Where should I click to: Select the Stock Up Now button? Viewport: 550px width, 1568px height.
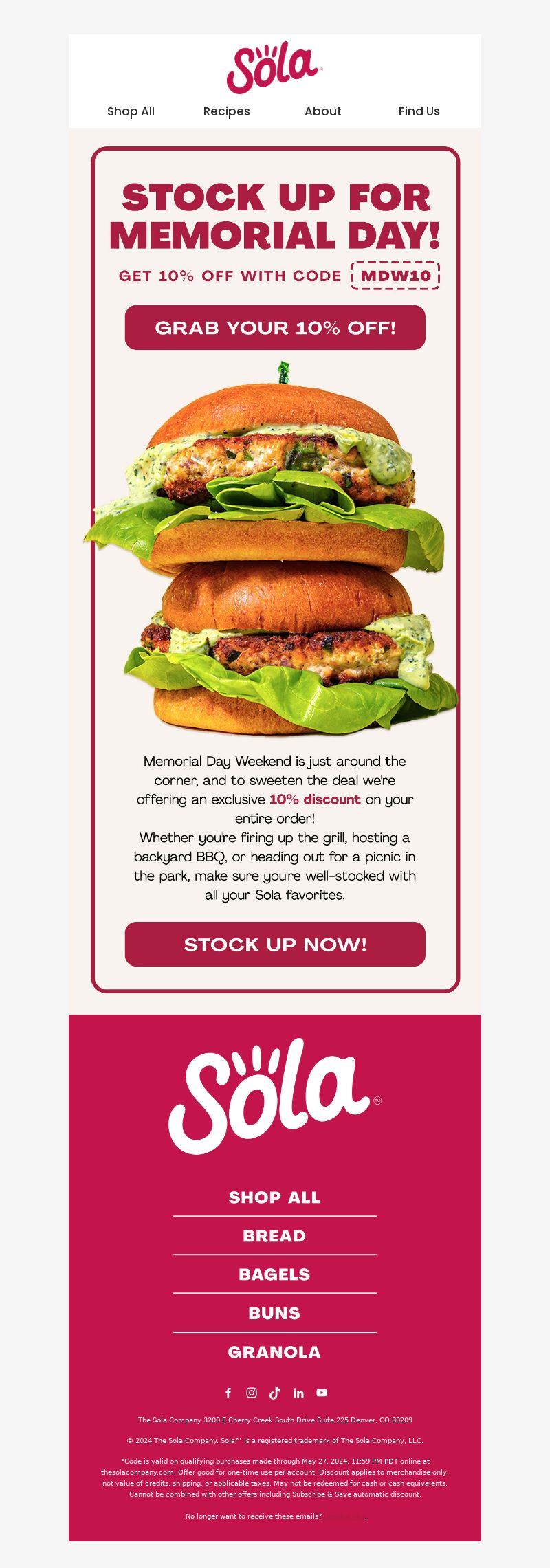tap(275, 944)
